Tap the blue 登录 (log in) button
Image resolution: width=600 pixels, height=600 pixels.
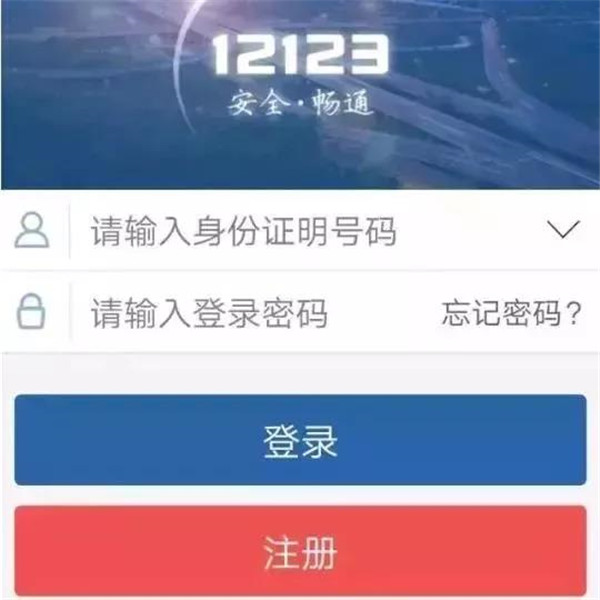point(300,440)
